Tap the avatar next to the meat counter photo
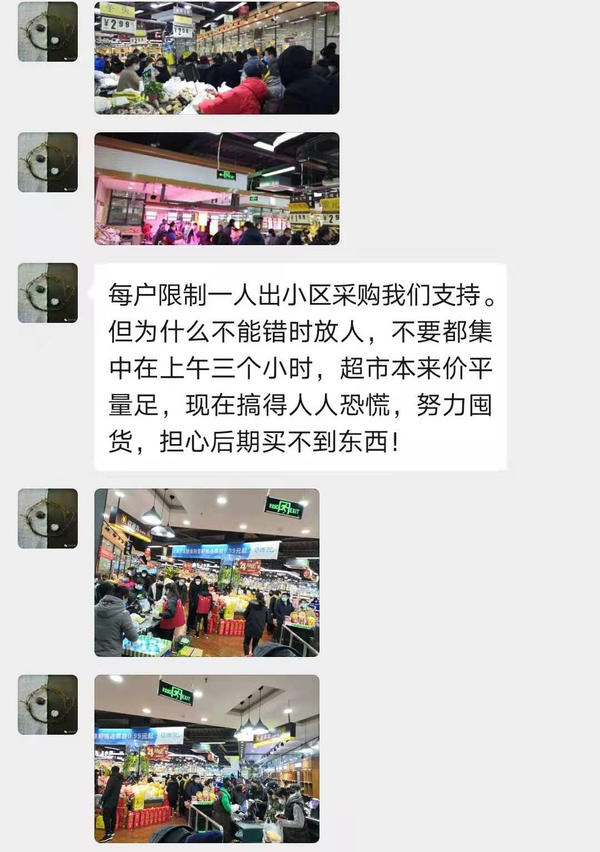 click(47, 162)
